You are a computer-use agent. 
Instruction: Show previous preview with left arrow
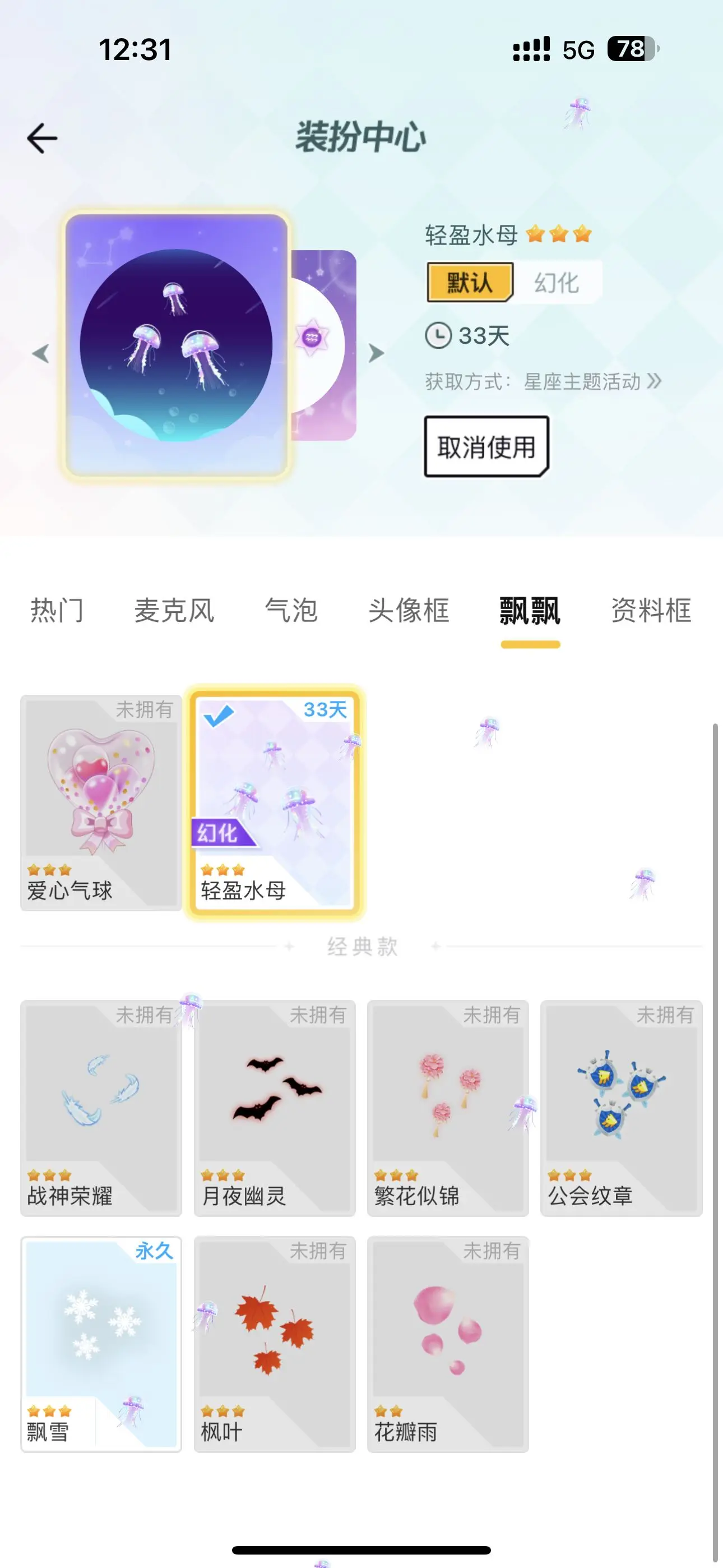pyautogui.click(x=41, y=353)
